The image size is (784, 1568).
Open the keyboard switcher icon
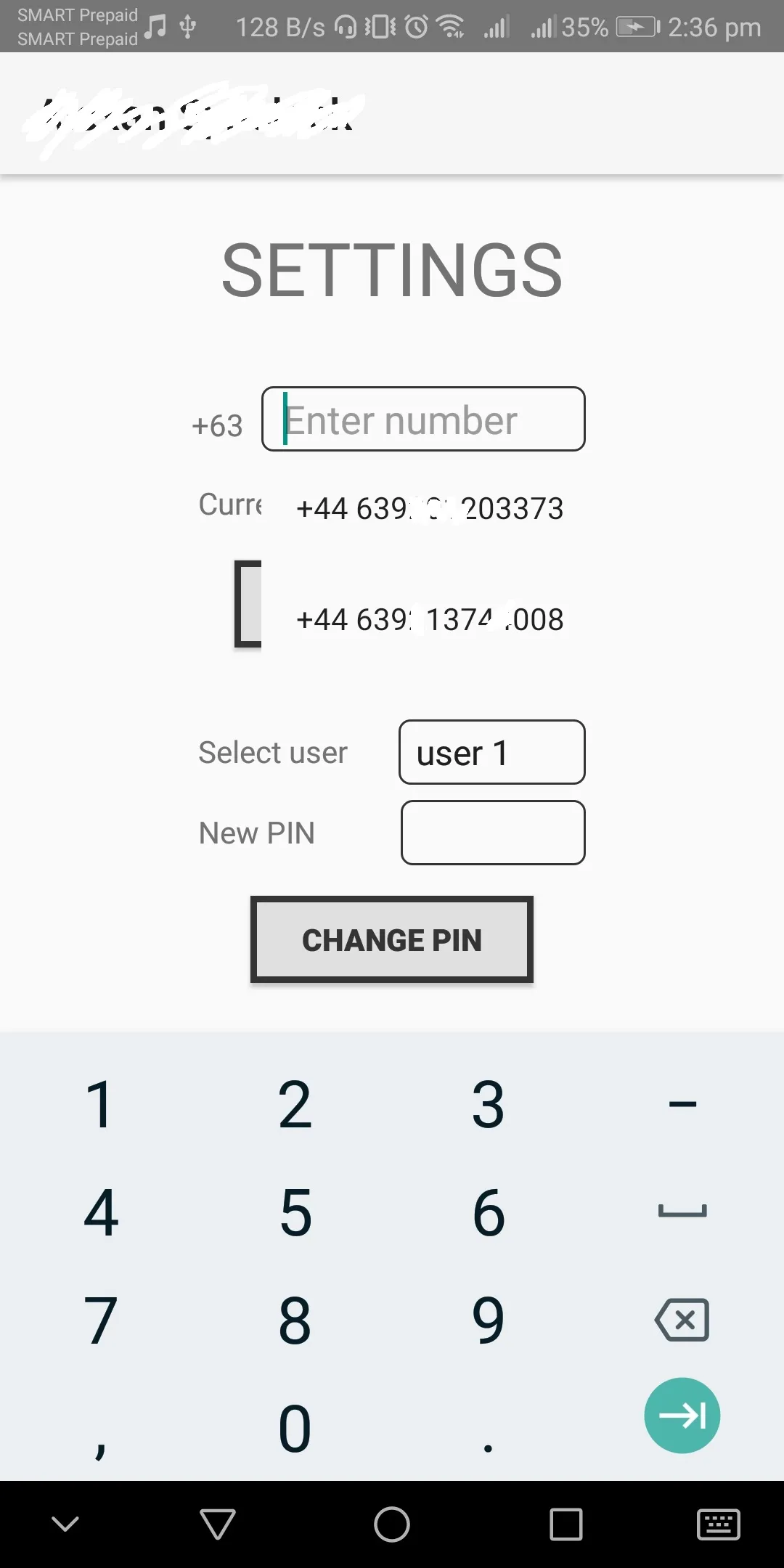[718, 1524]
